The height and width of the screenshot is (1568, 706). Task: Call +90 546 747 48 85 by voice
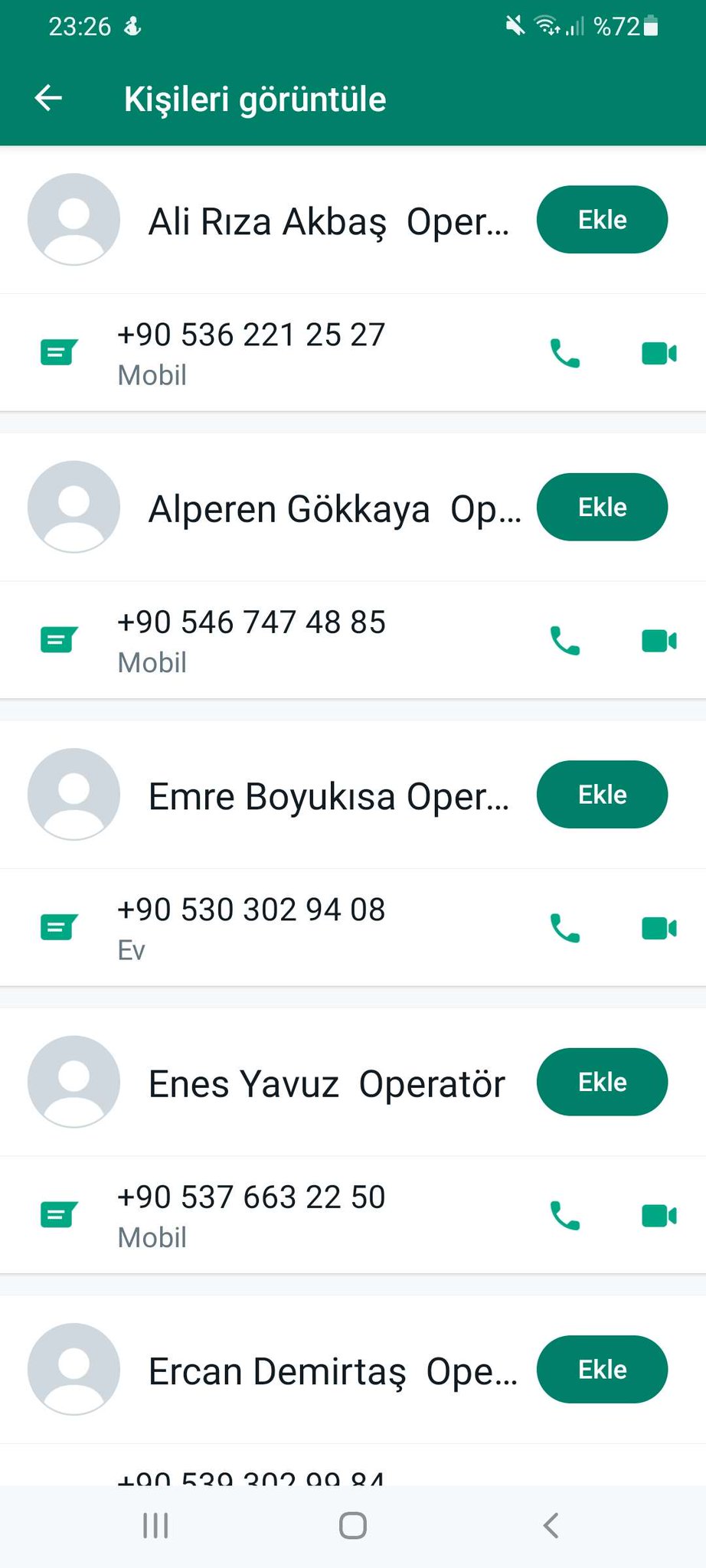[x=565, y=640]
